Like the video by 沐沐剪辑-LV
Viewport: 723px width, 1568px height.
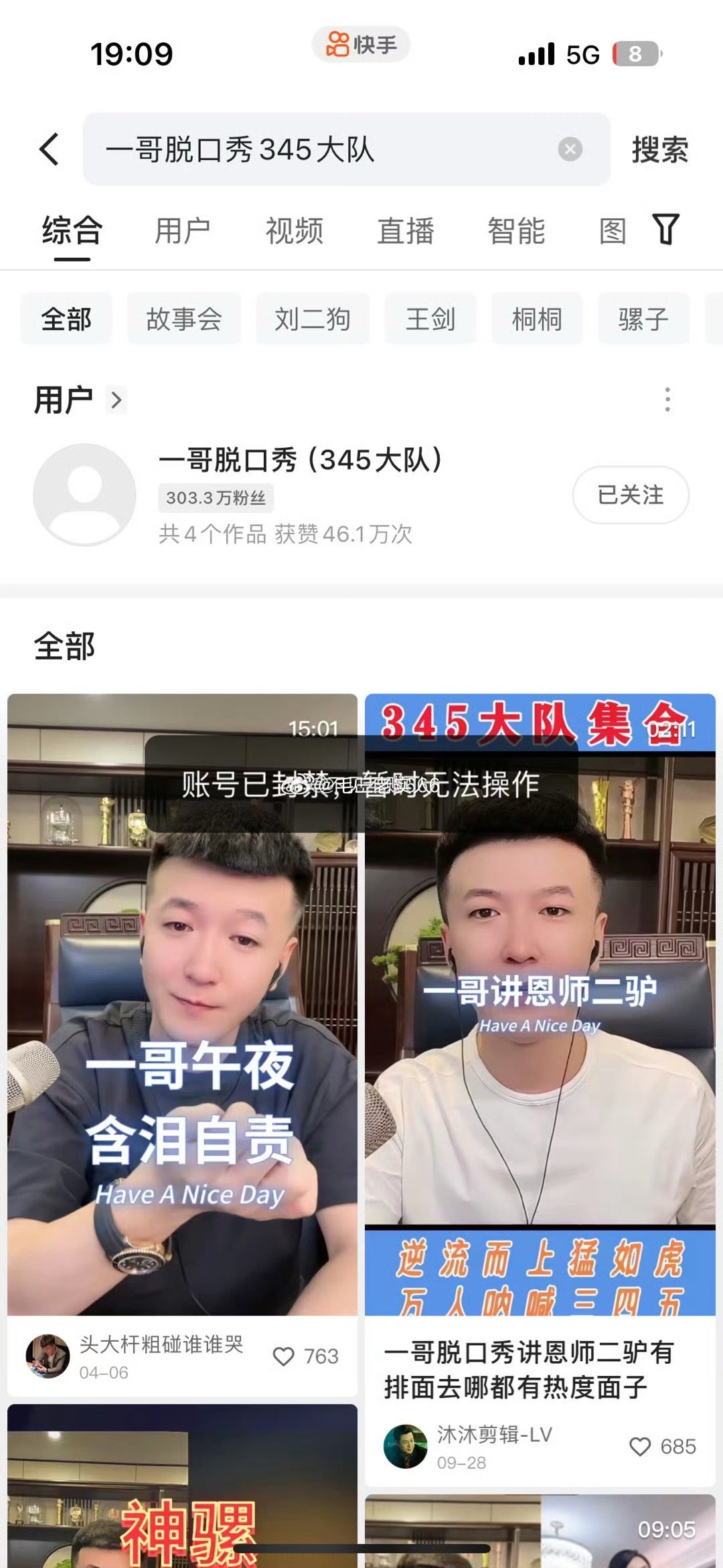click(x=639, y=1446)
